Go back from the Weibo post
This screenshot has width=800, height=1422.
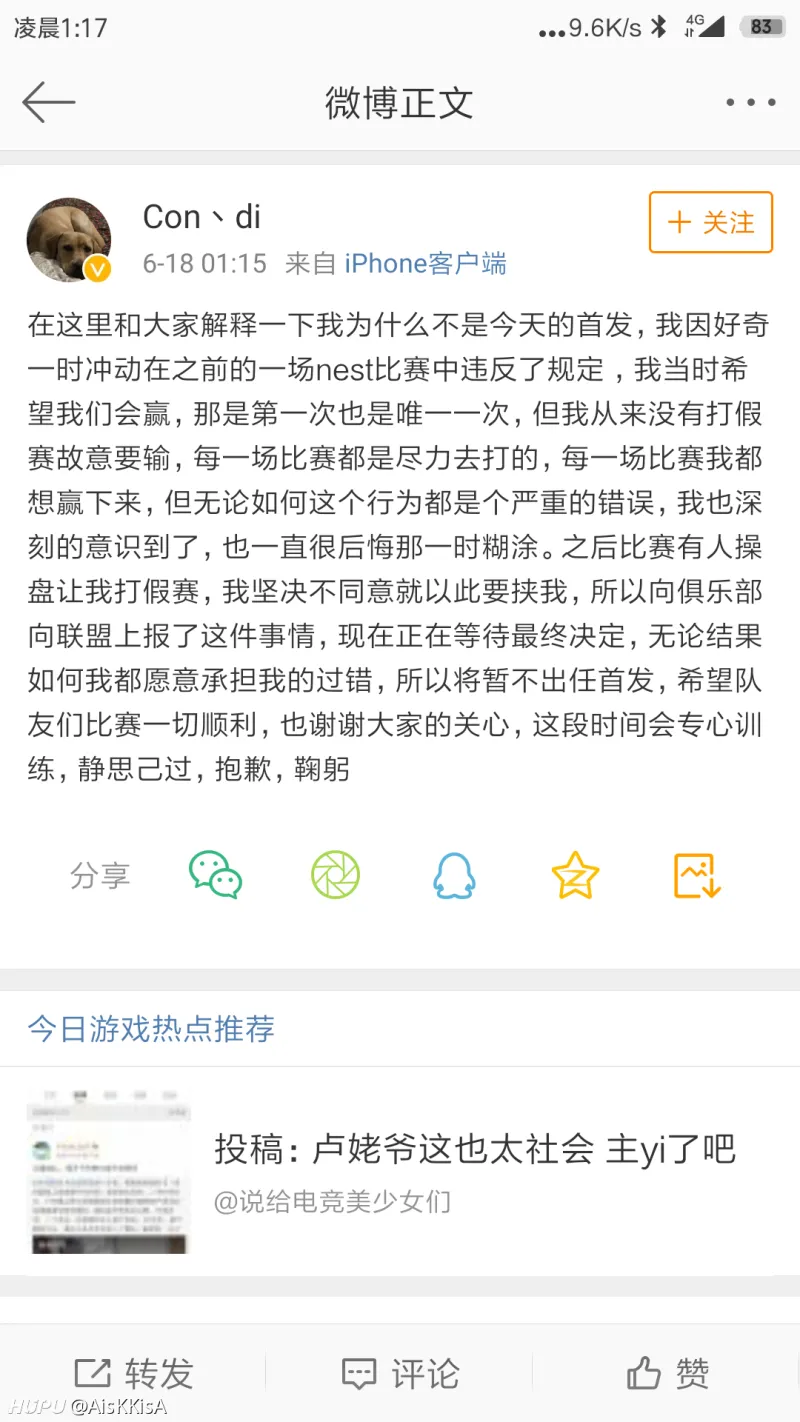[x=48, y=102]
